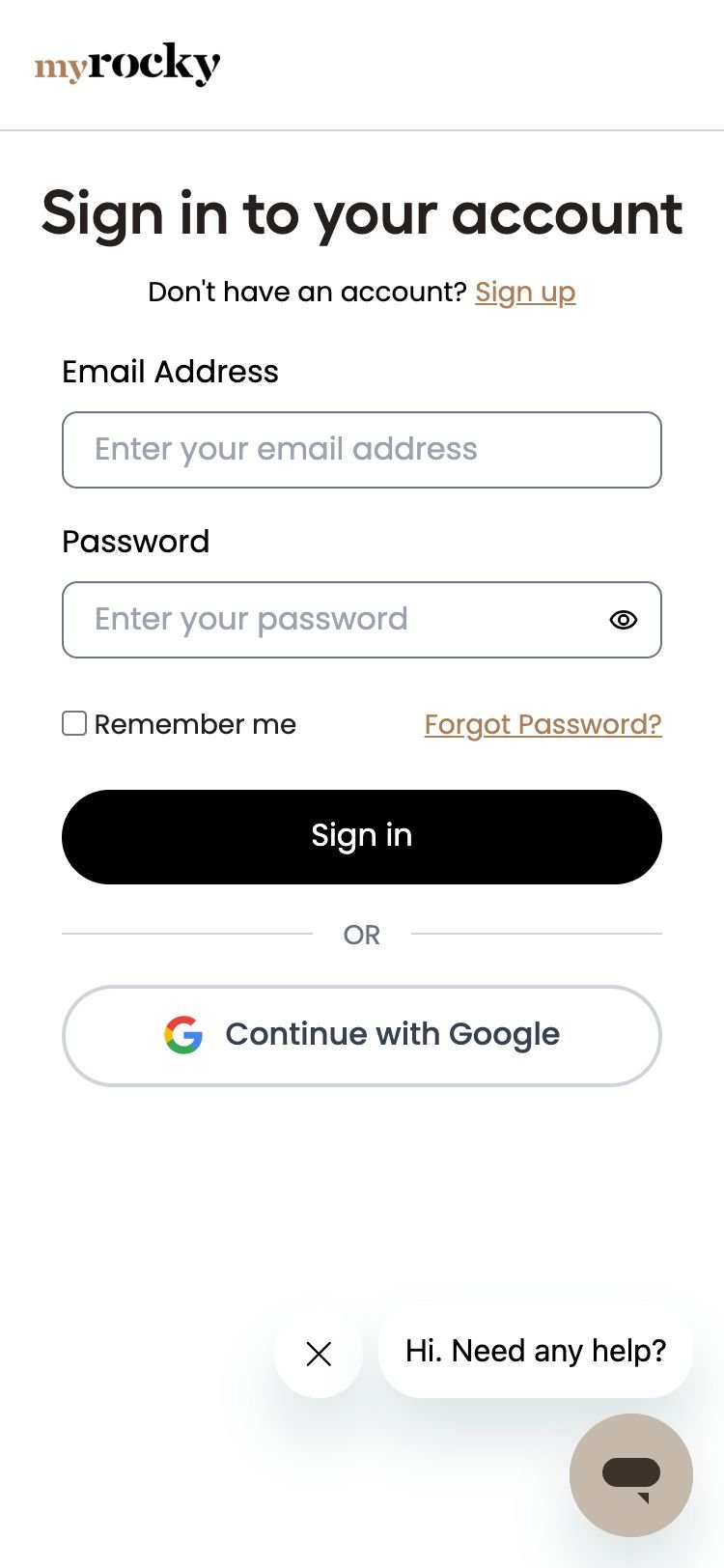
Task: Select the Email Address label
Action: tap(170, 372)
